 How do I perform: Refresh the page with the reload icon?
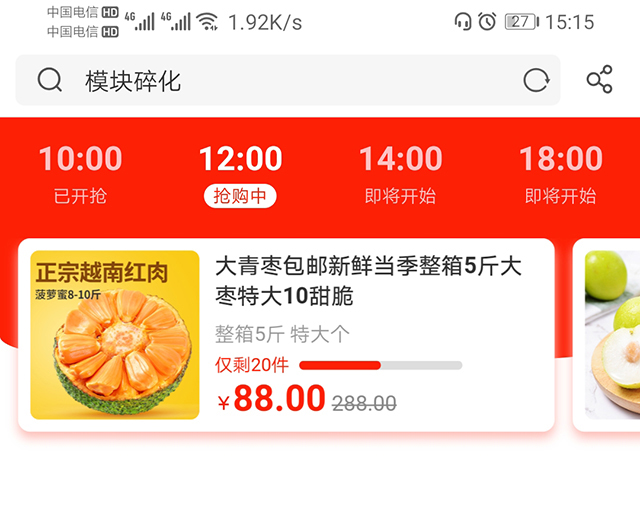point(536,81)
